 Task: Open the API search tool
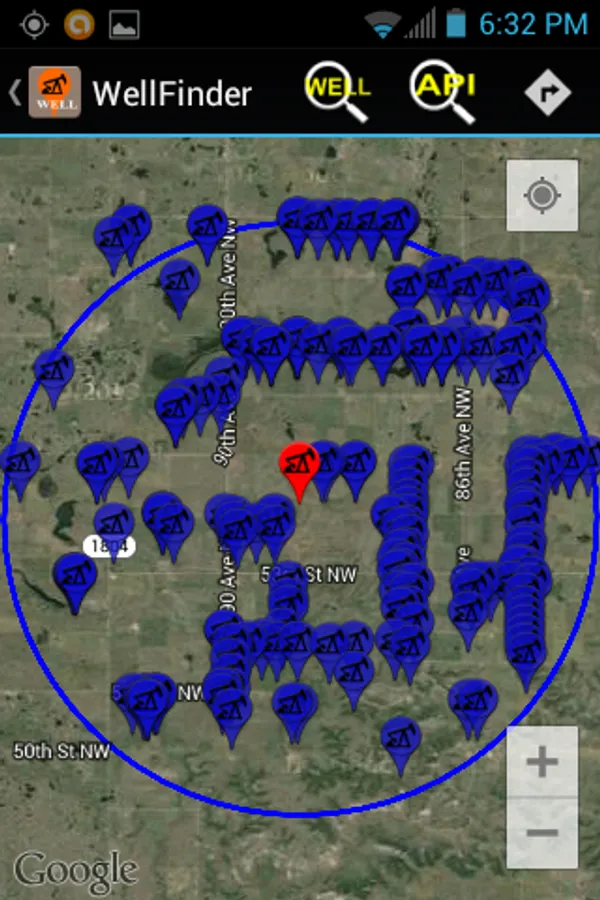(x=444, y=91)
